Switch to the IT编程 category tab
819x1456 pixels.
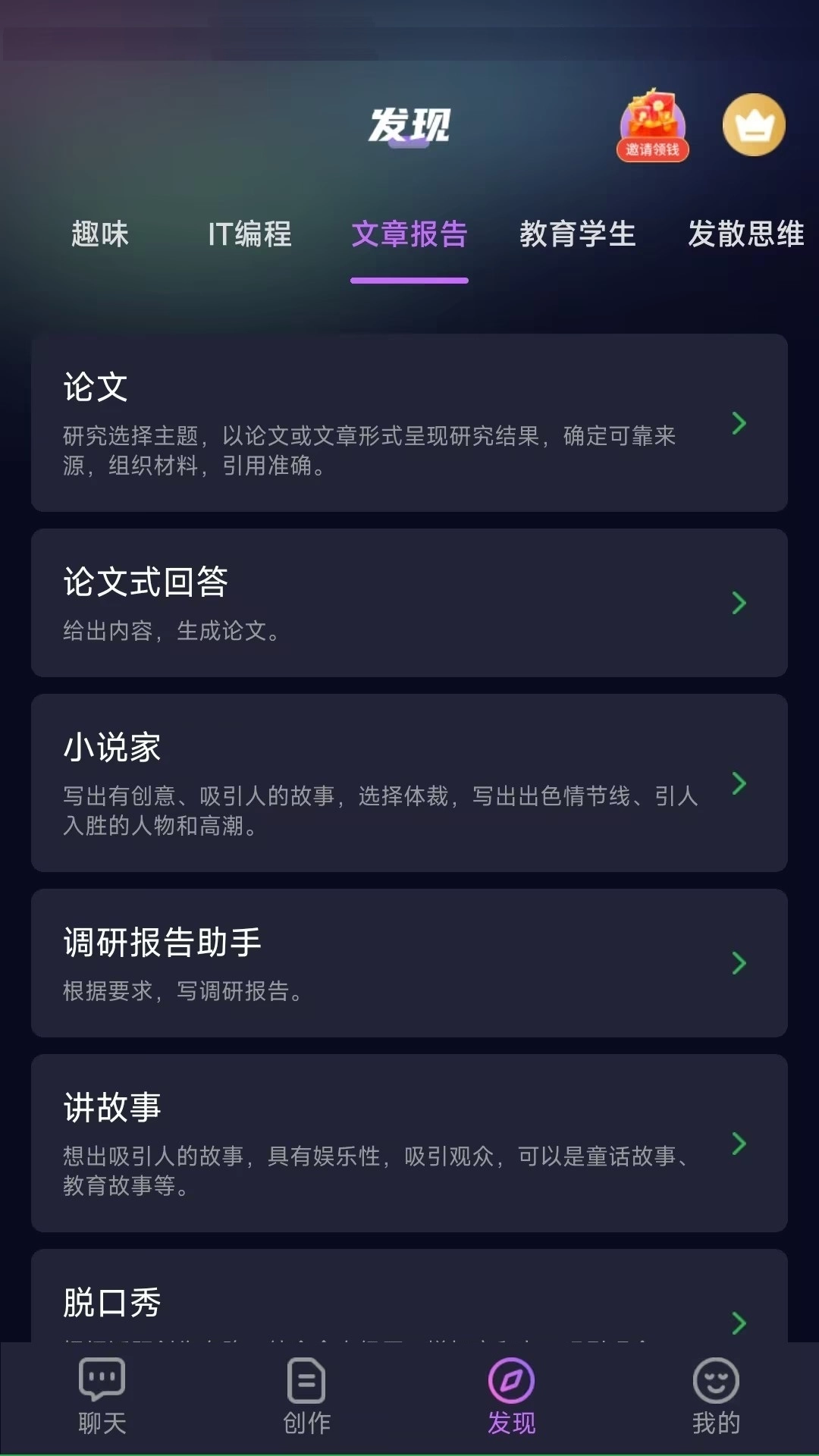[x=249, y=234]
